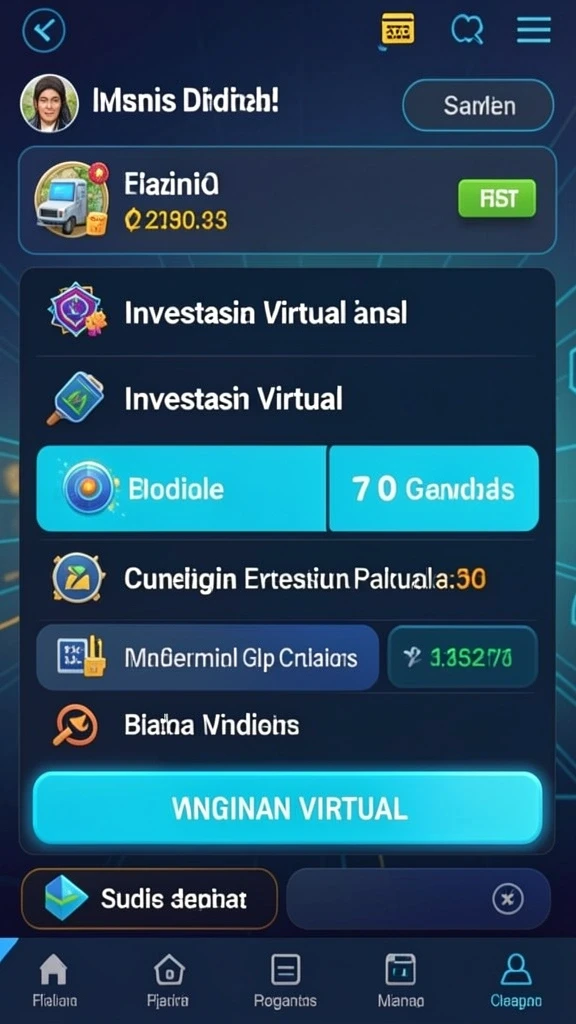This screenshot has width=576, height=1024.
Task: Select the 70 Gandidas button
Action: pyautogui.click(x=434, y=488)
